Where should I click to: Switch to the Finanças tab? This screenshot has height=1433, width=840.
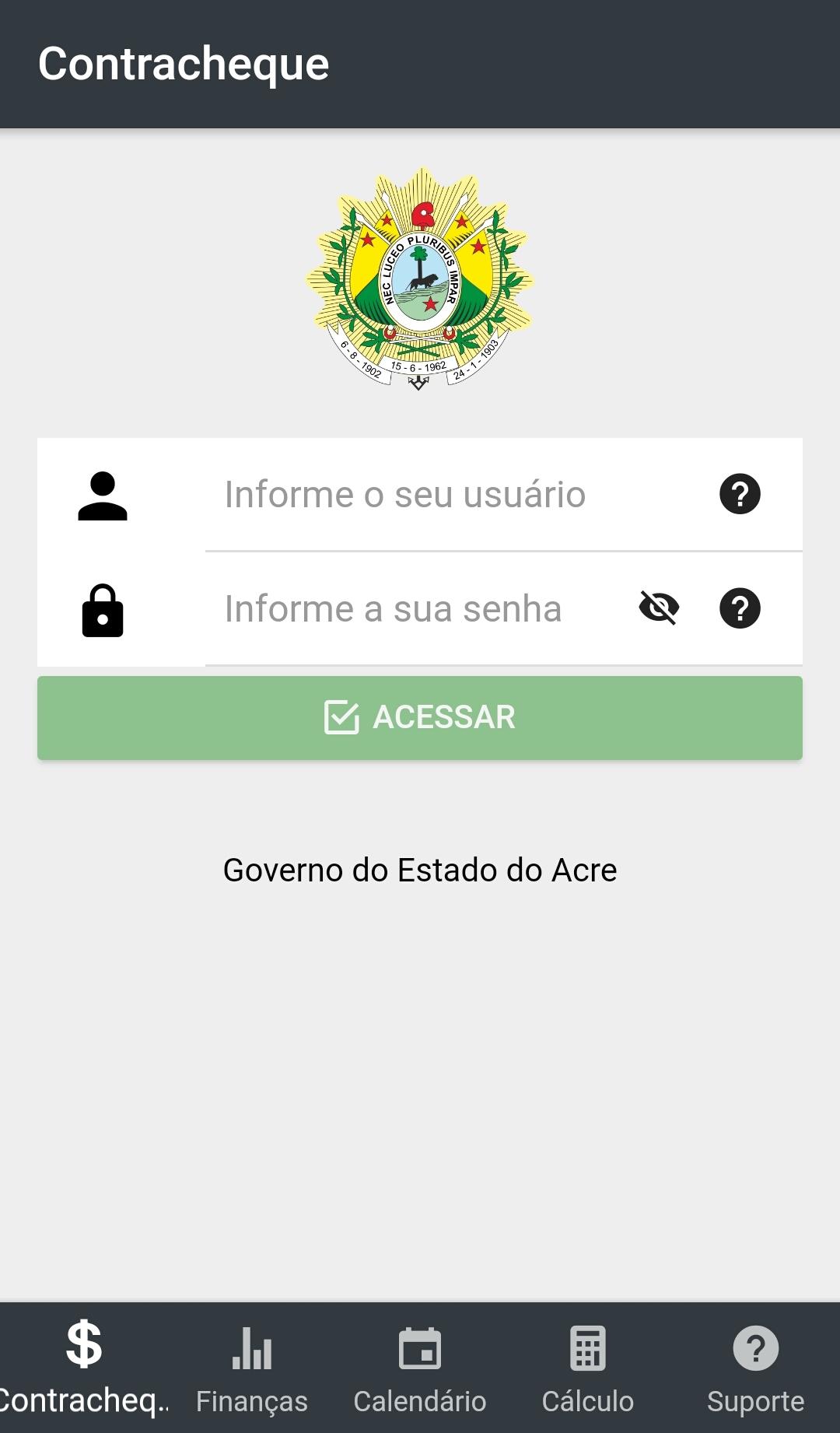click(252, 1368)
